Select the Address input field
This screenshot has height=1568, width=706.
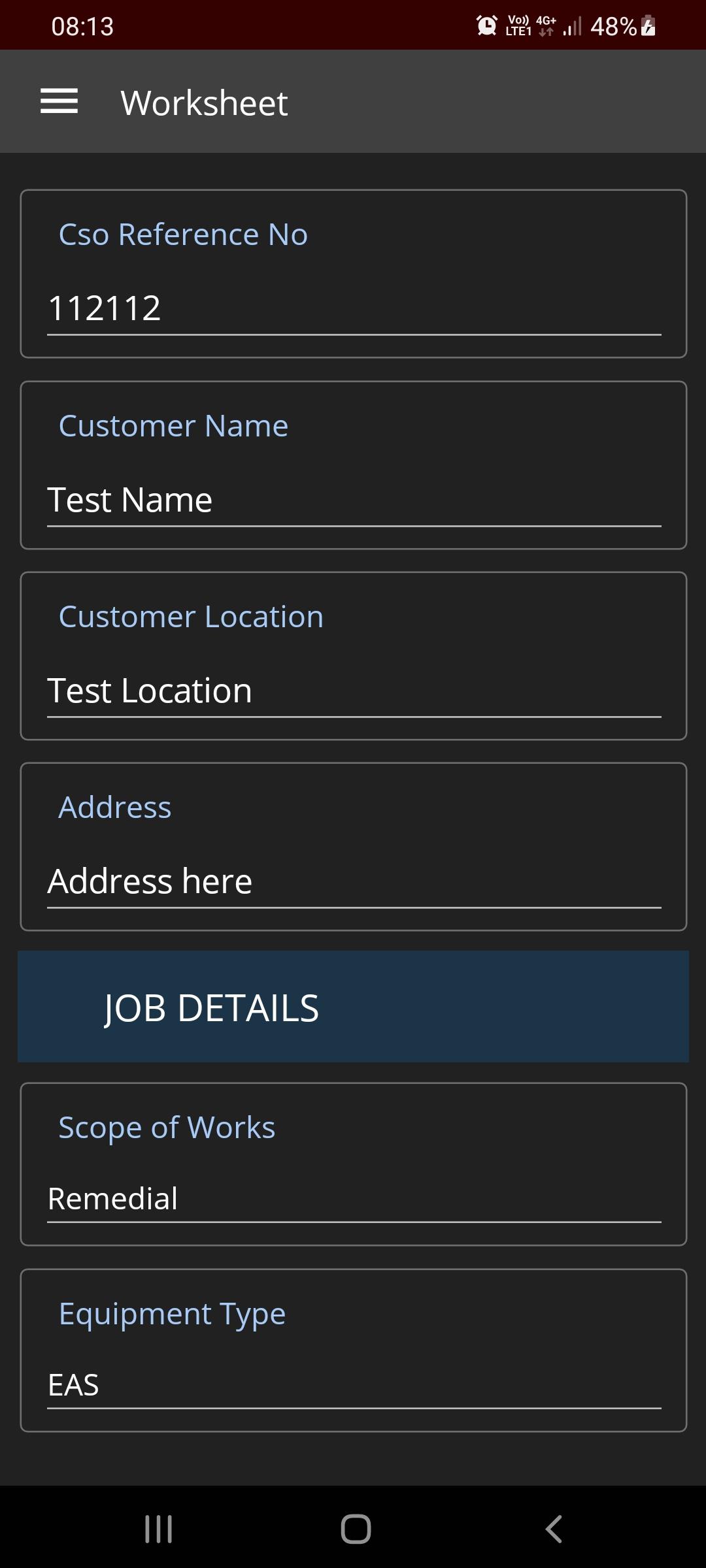[354, 881]
